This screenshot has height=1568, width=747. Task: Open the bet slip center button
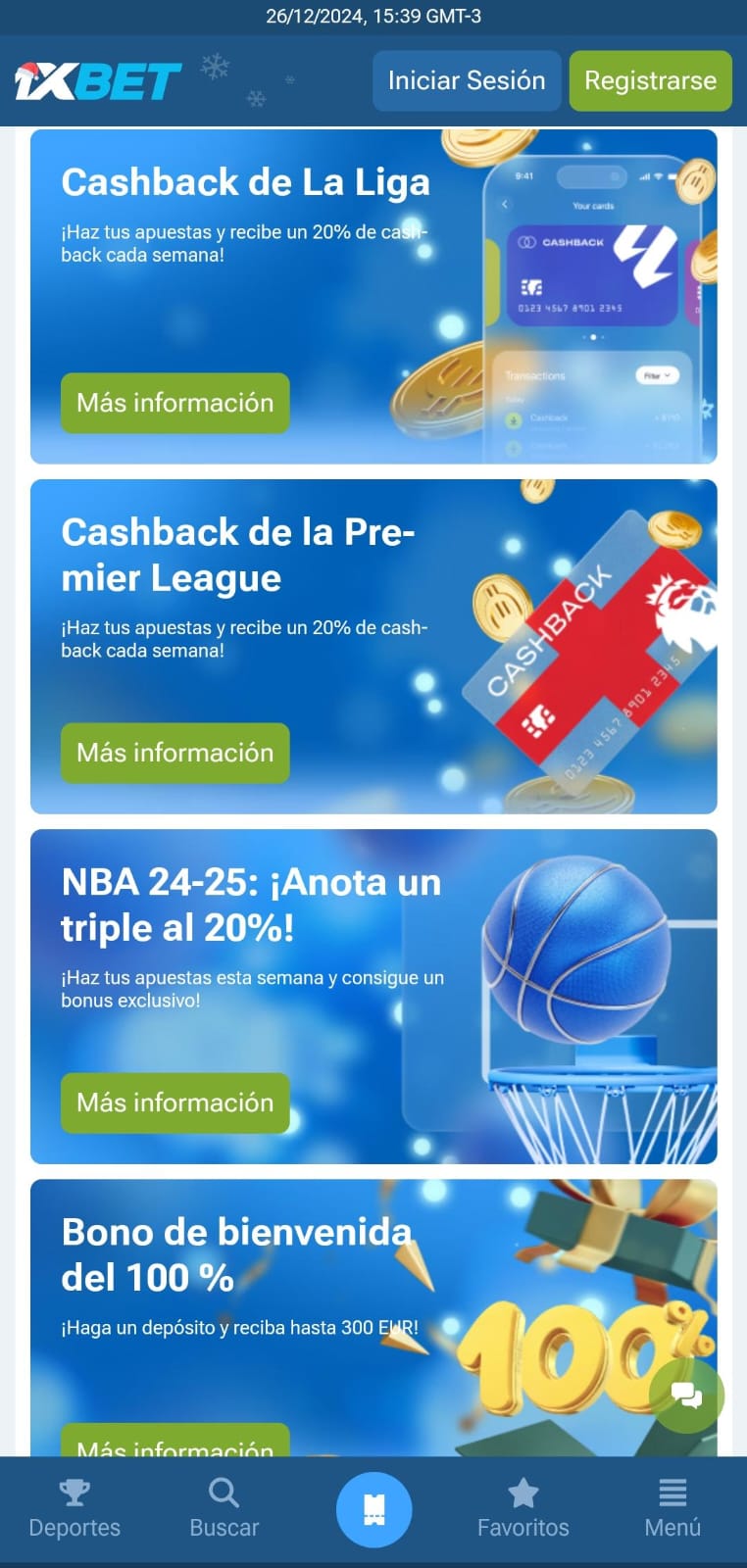tap(373, 1510)
